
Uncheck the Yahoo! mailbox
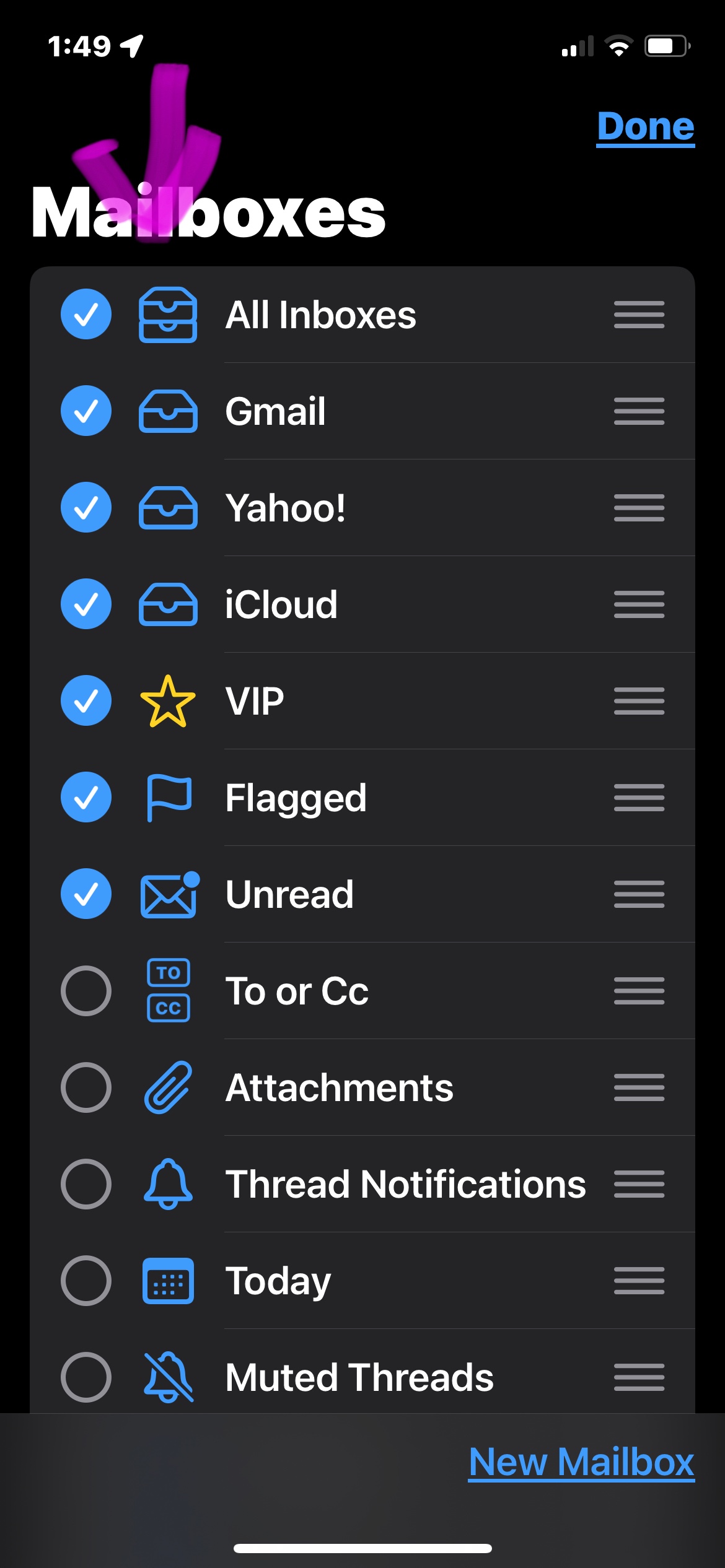(86, 507)
